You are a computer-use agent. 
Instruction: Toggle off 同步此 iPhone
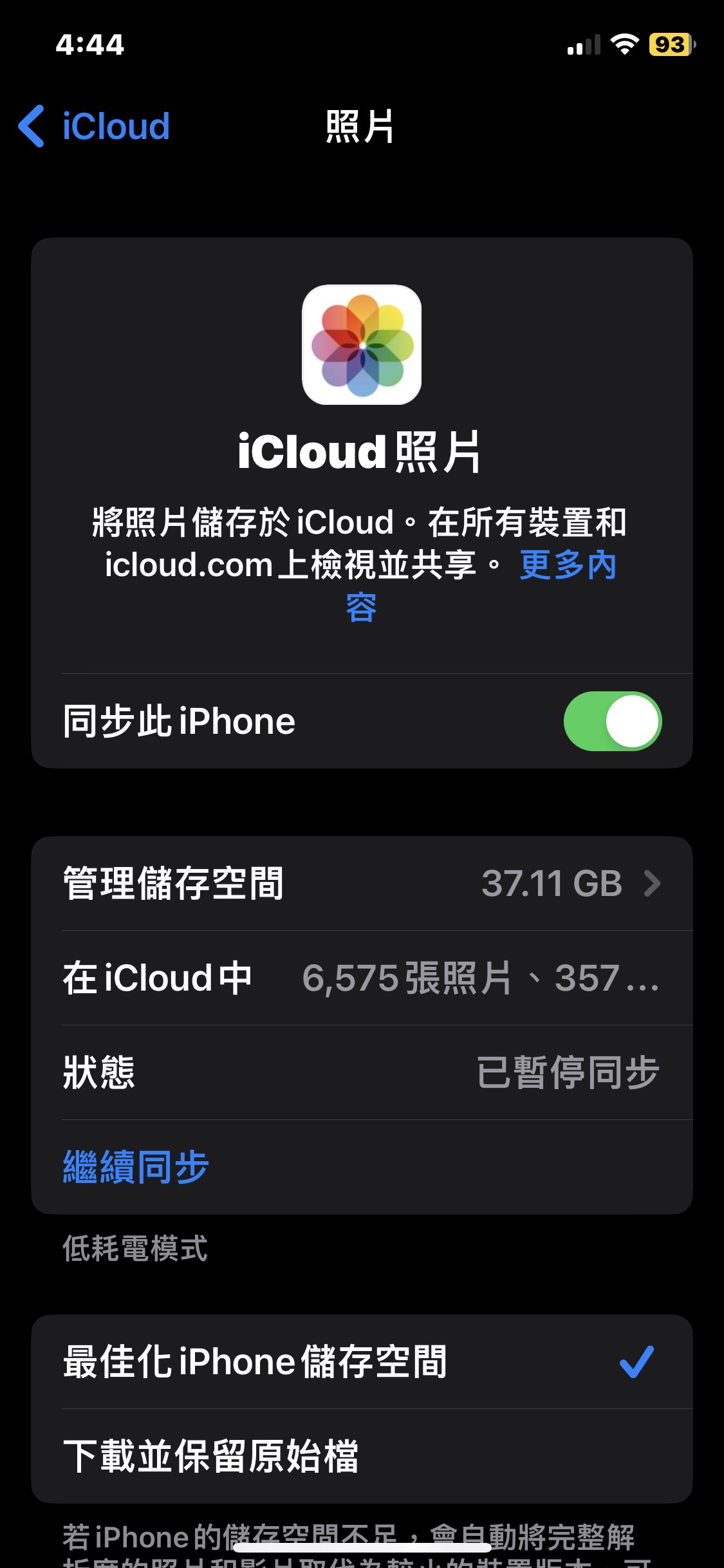[x=612, y=721]
